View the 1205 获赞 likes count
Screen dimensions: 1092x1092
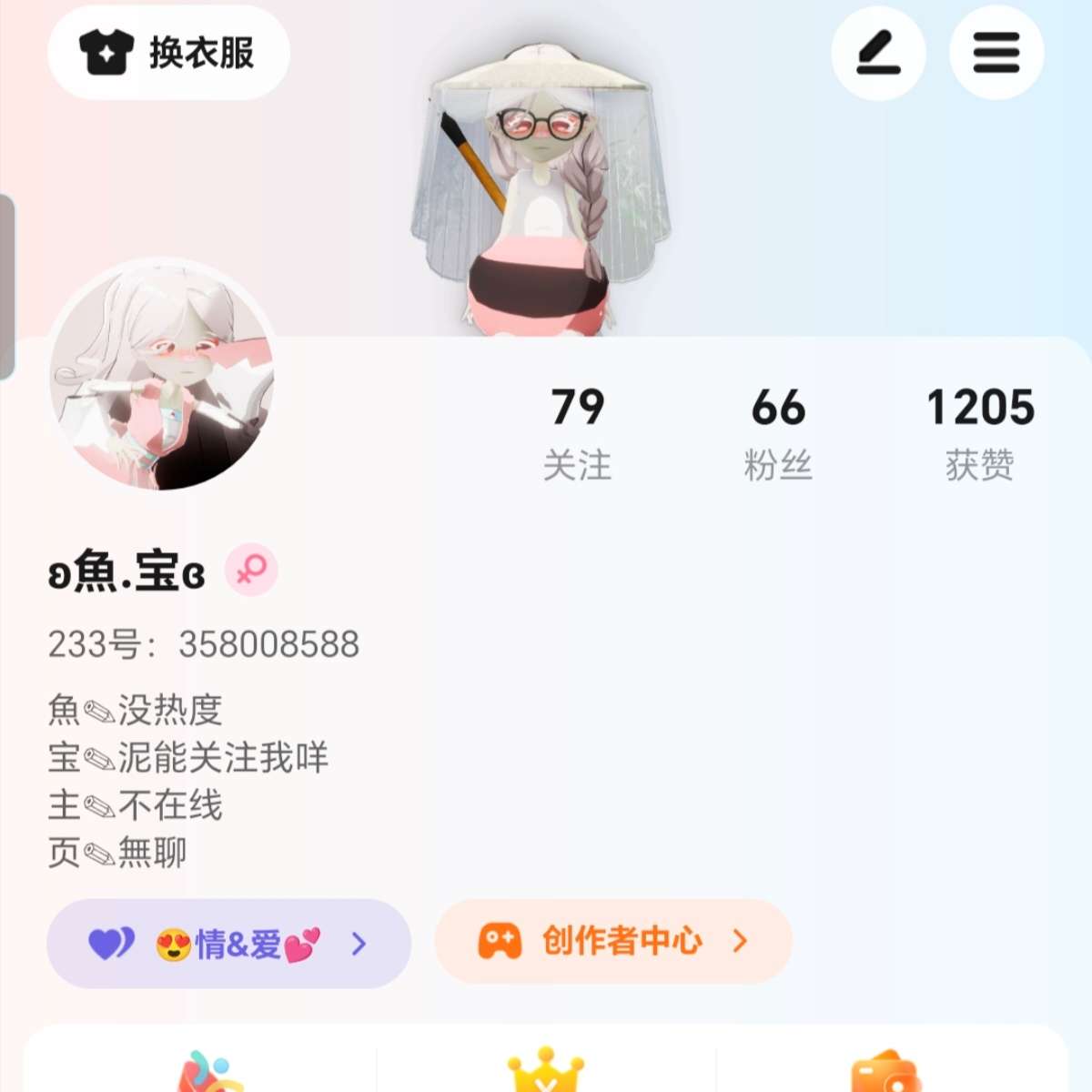980,433
